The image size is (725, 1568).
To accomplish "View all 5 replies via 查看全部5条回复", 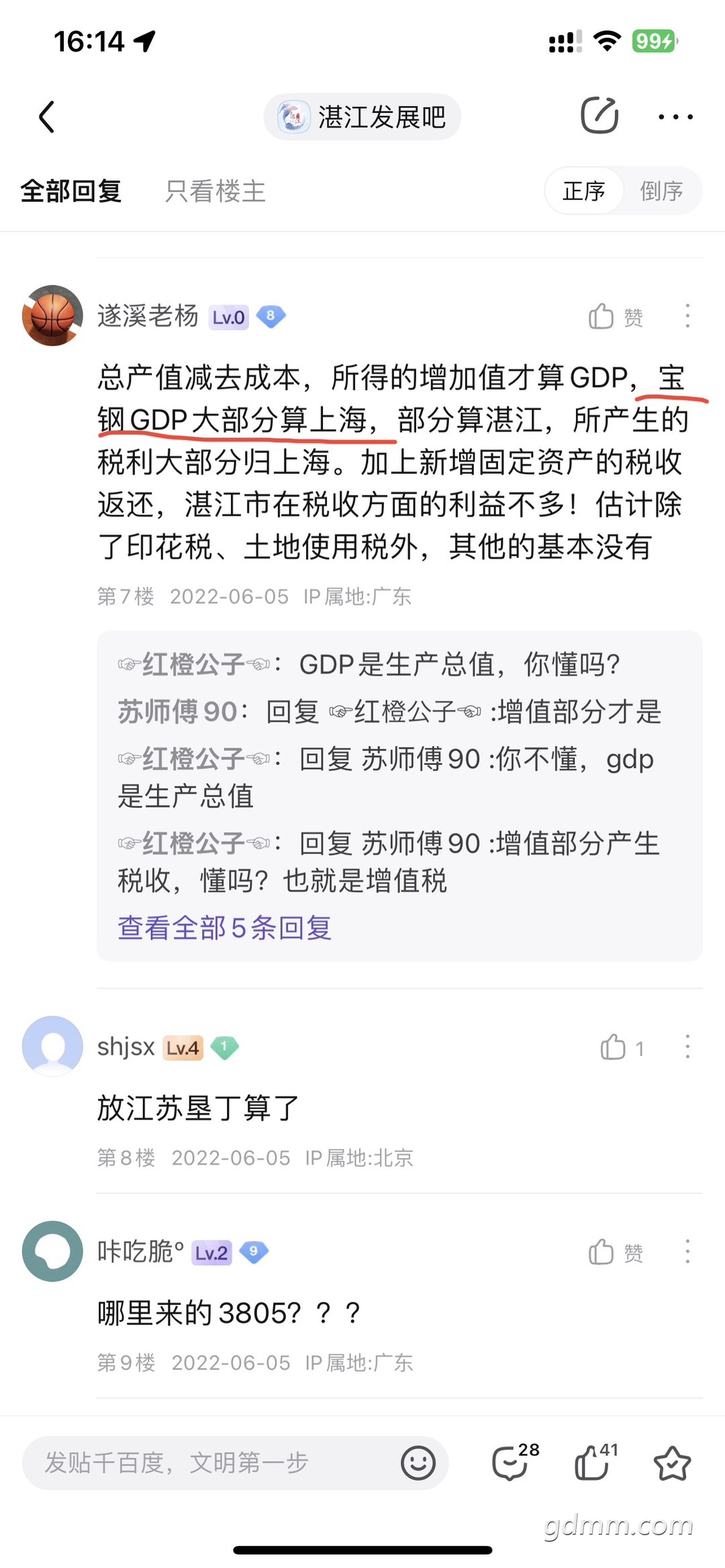I will pyautogui.click(x=224, y=928).
